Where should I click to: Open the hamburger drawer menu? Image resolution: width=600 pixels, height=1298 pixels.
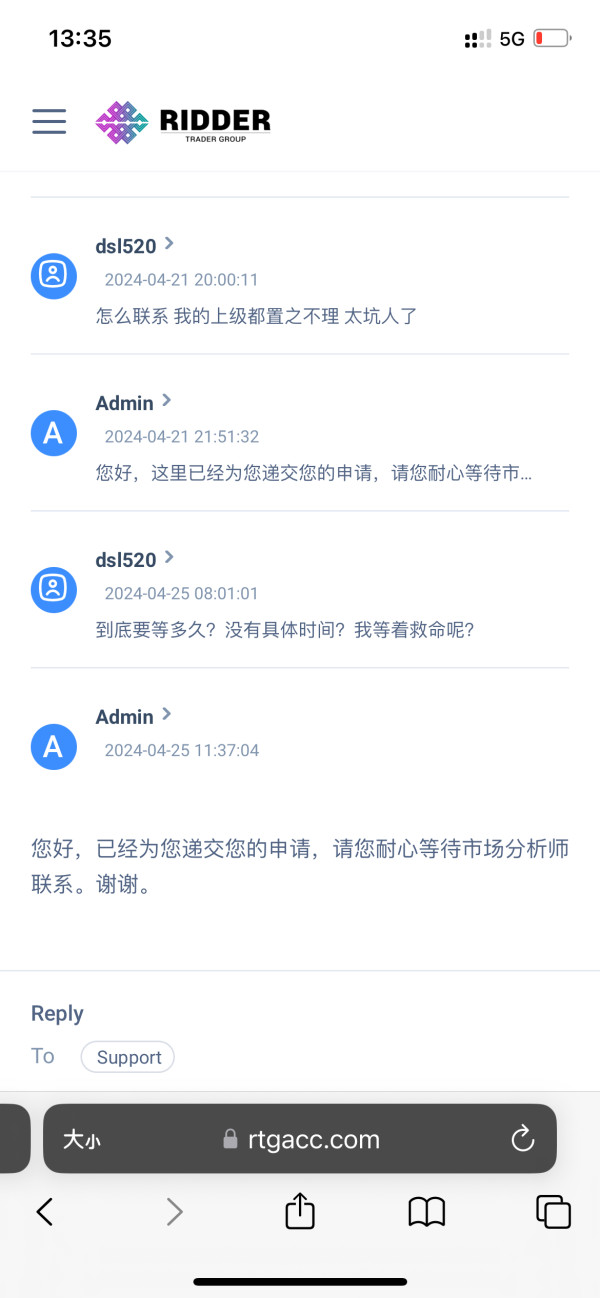pyautogui.click(x=49, y=122)
